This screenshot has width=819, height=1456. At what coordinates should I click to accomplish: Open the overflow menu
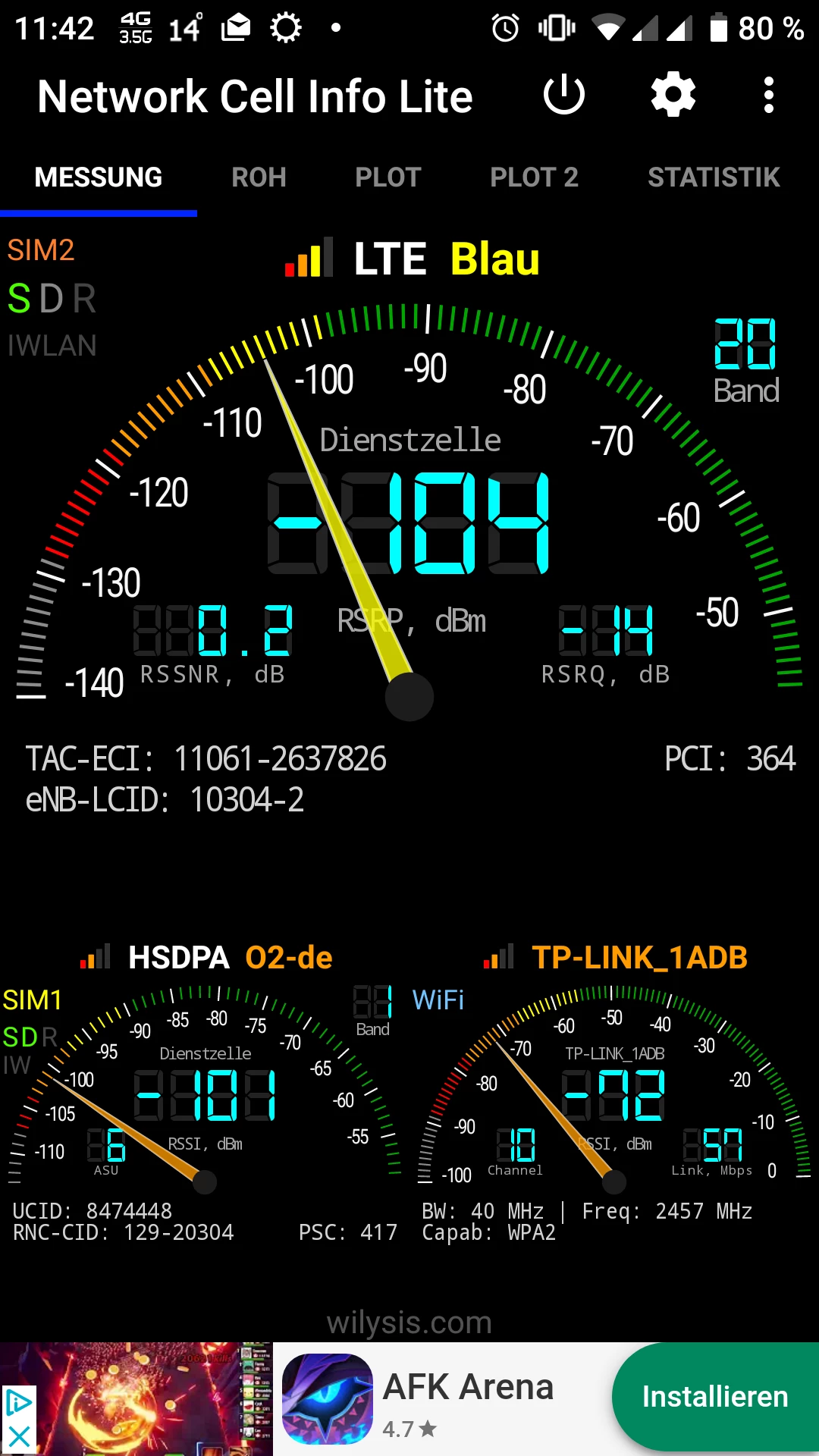769,96
